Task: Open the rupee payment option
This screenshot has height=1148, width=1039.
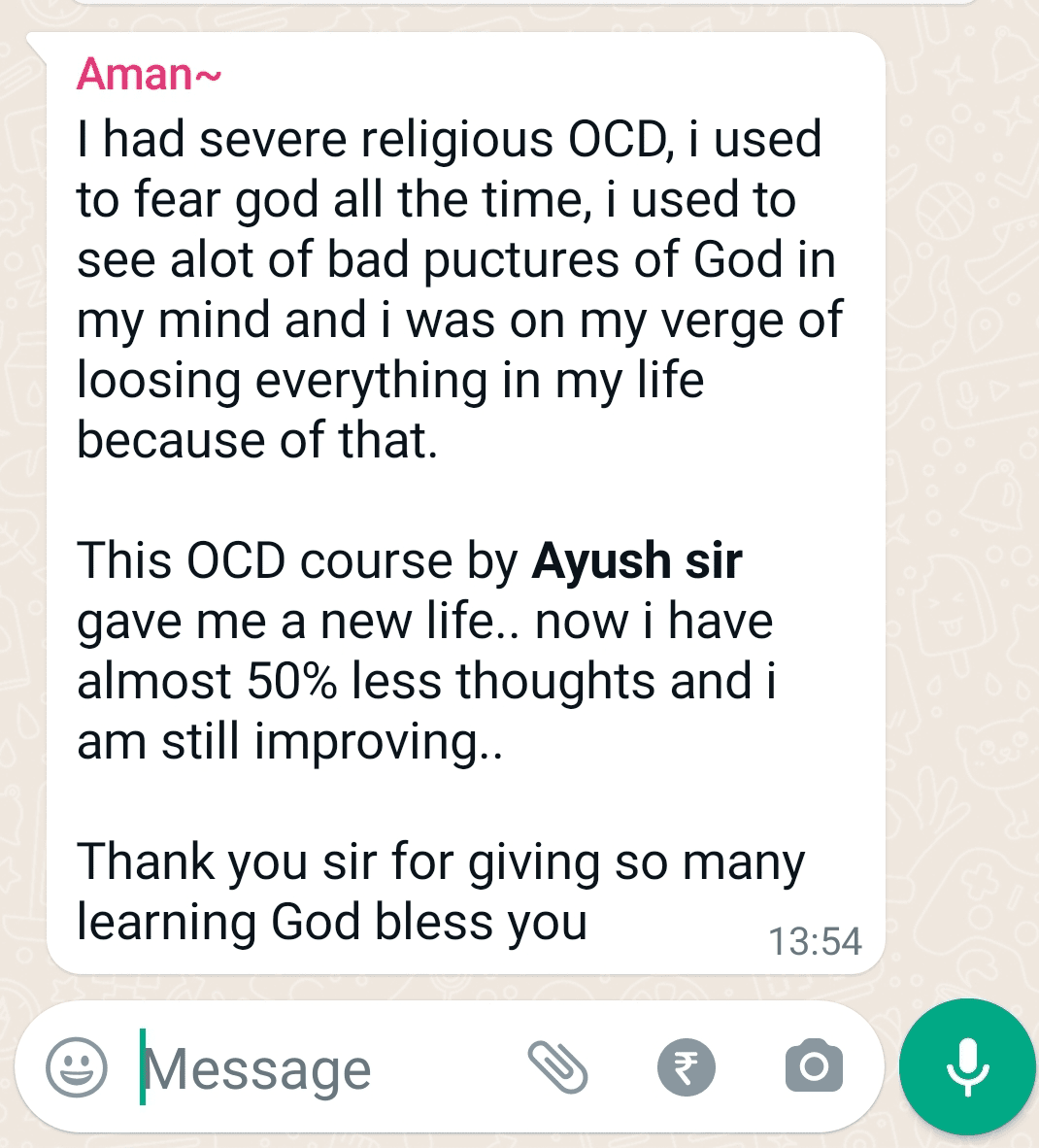Action: [686, 1067]
